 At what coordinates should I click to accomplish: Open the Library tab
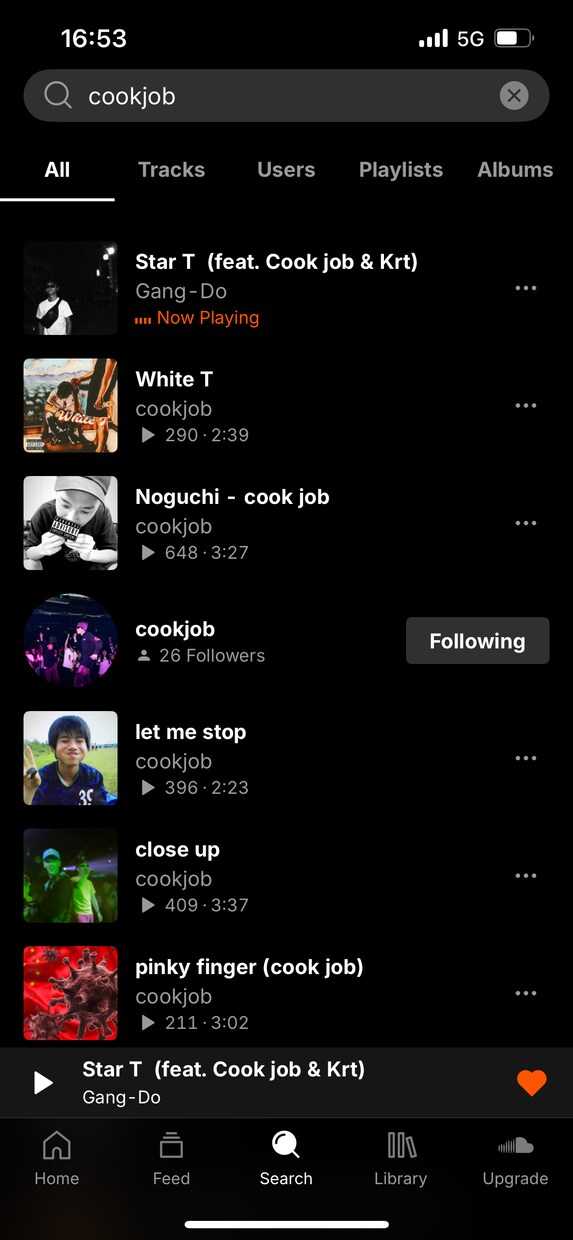(x=401, y=1159)
